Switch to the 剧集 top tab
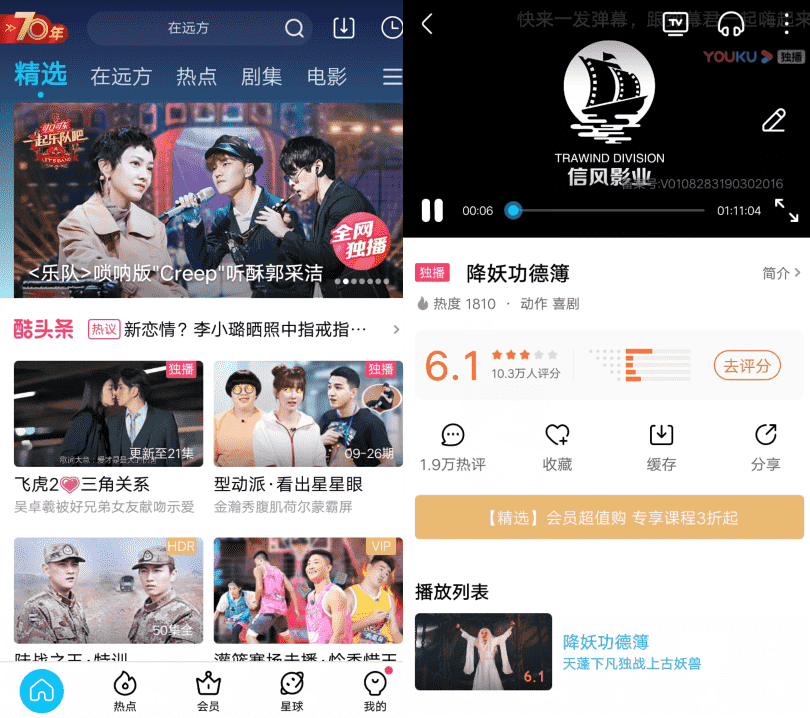This screenshot has height=718, width=810. point(261,77)
